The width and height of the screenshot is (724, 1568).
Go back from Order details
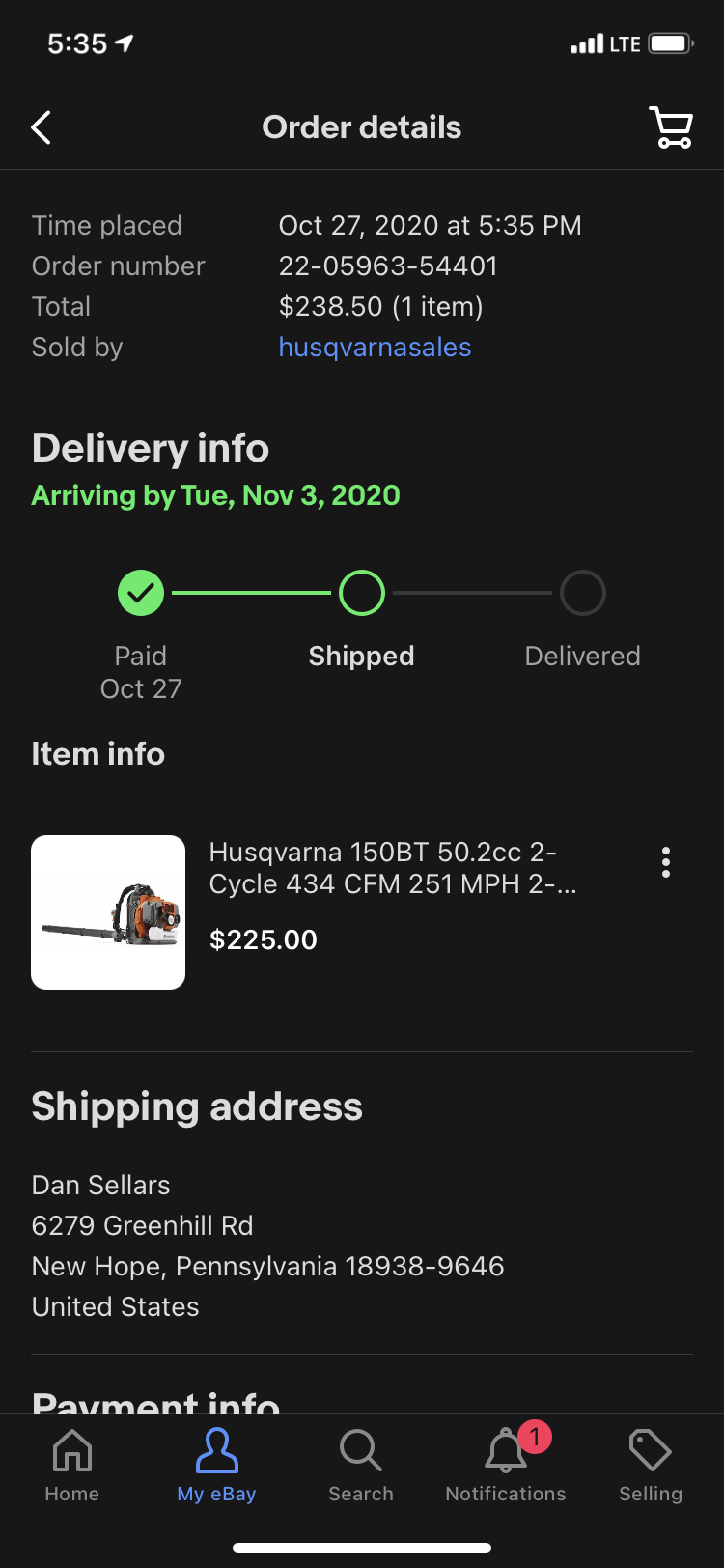point(41,127)
